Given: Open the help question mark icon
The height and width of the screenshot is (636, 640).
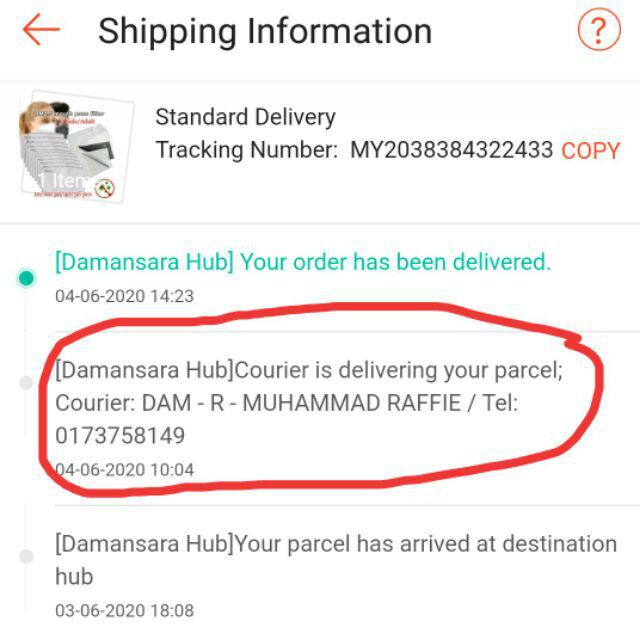Looking at the screenshot, I should pyautogui.click(x=598, y=31).
